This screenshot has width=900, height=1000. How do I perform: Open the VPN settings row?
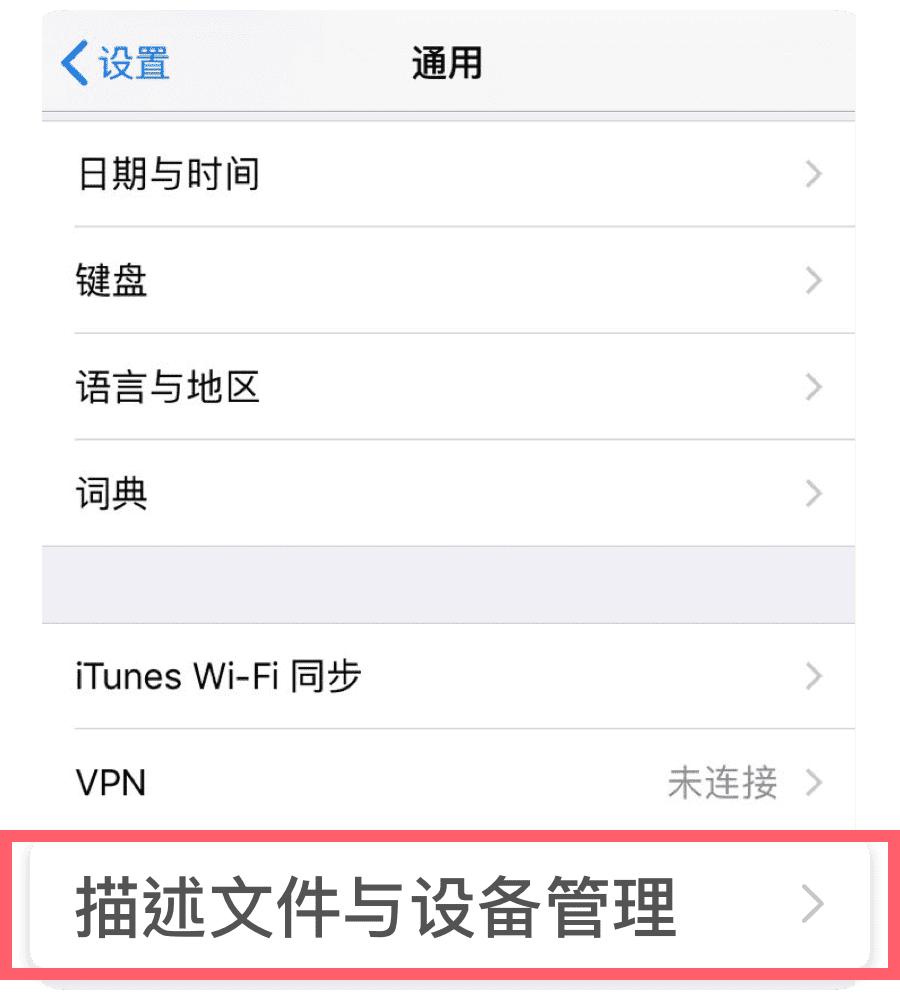click(x=448, y=782)
